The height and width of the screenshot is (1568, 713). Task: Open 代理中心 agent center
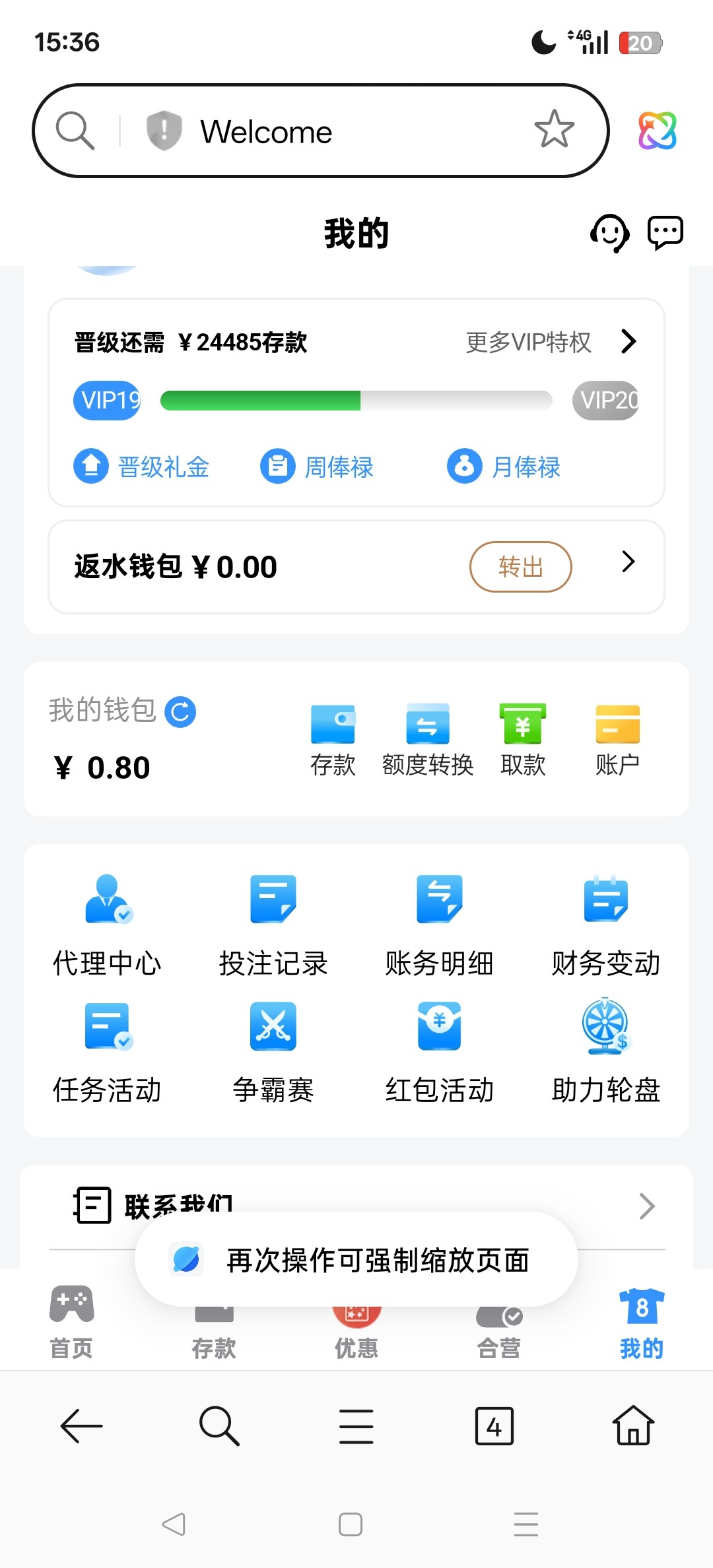pyautogui.click(x=107, y=924)
